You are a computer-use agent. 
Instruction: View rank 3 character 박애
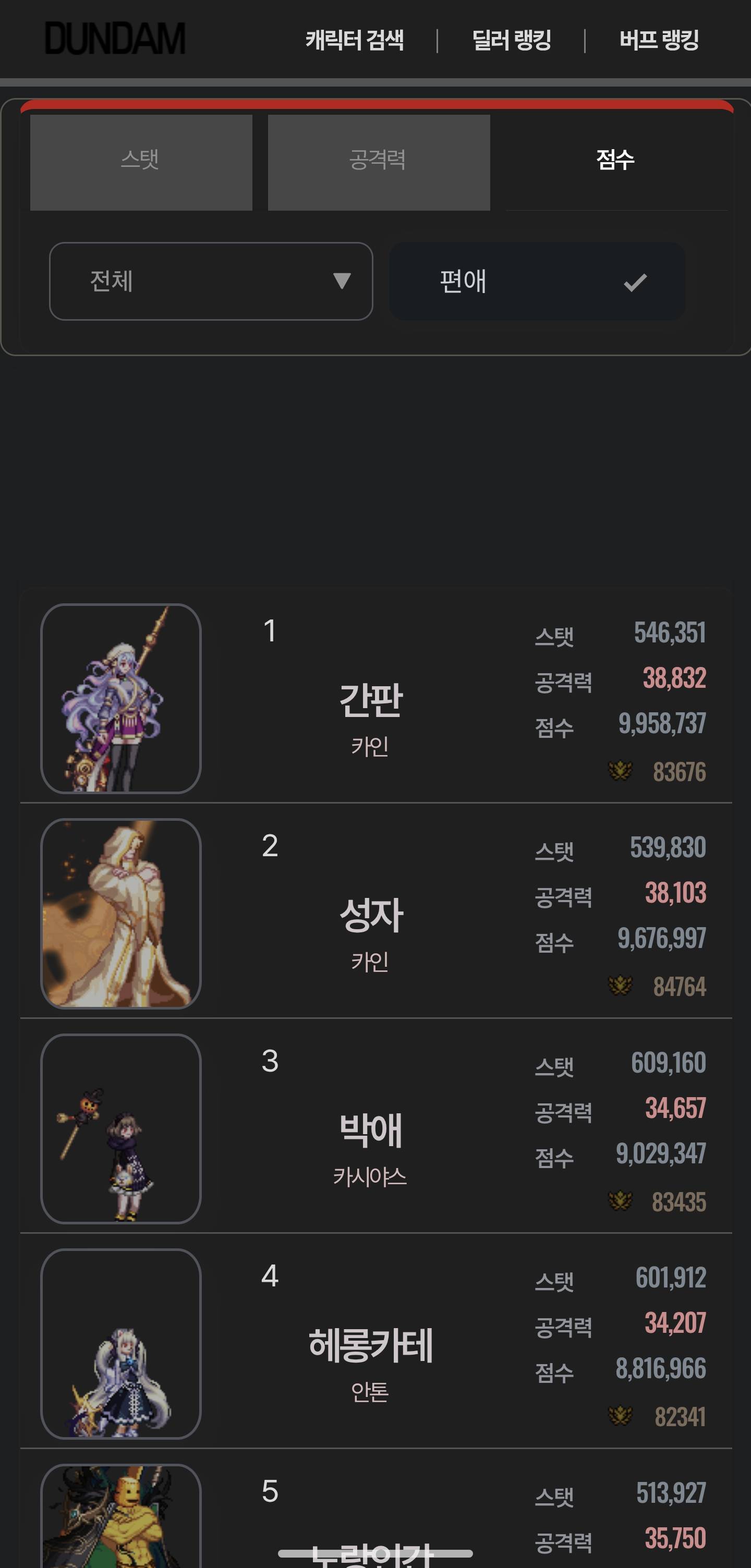tap(371, 1131)
